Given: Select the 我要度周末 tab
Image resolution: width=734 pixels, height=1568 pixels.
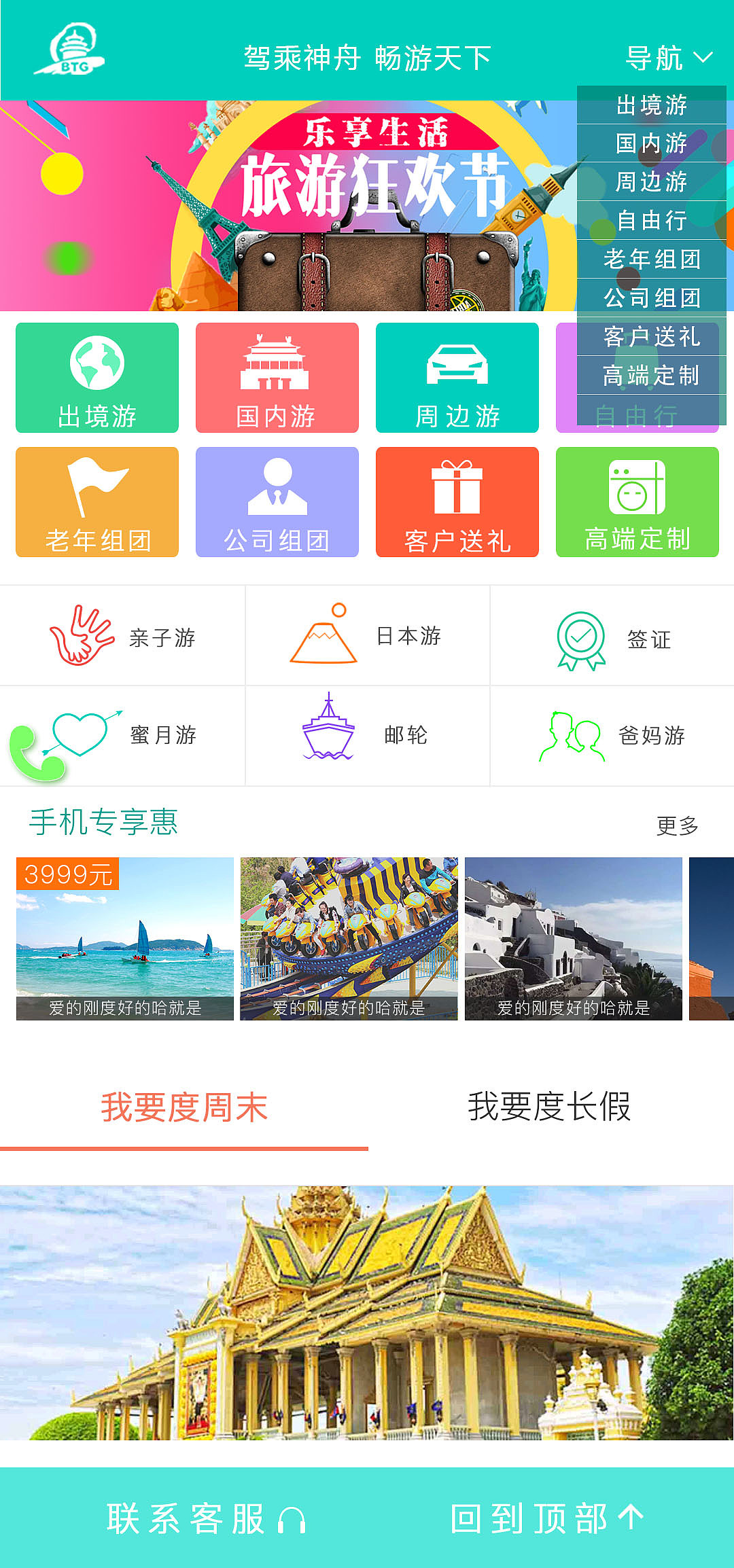Looking at the screenshot, I should point(185,1103).
